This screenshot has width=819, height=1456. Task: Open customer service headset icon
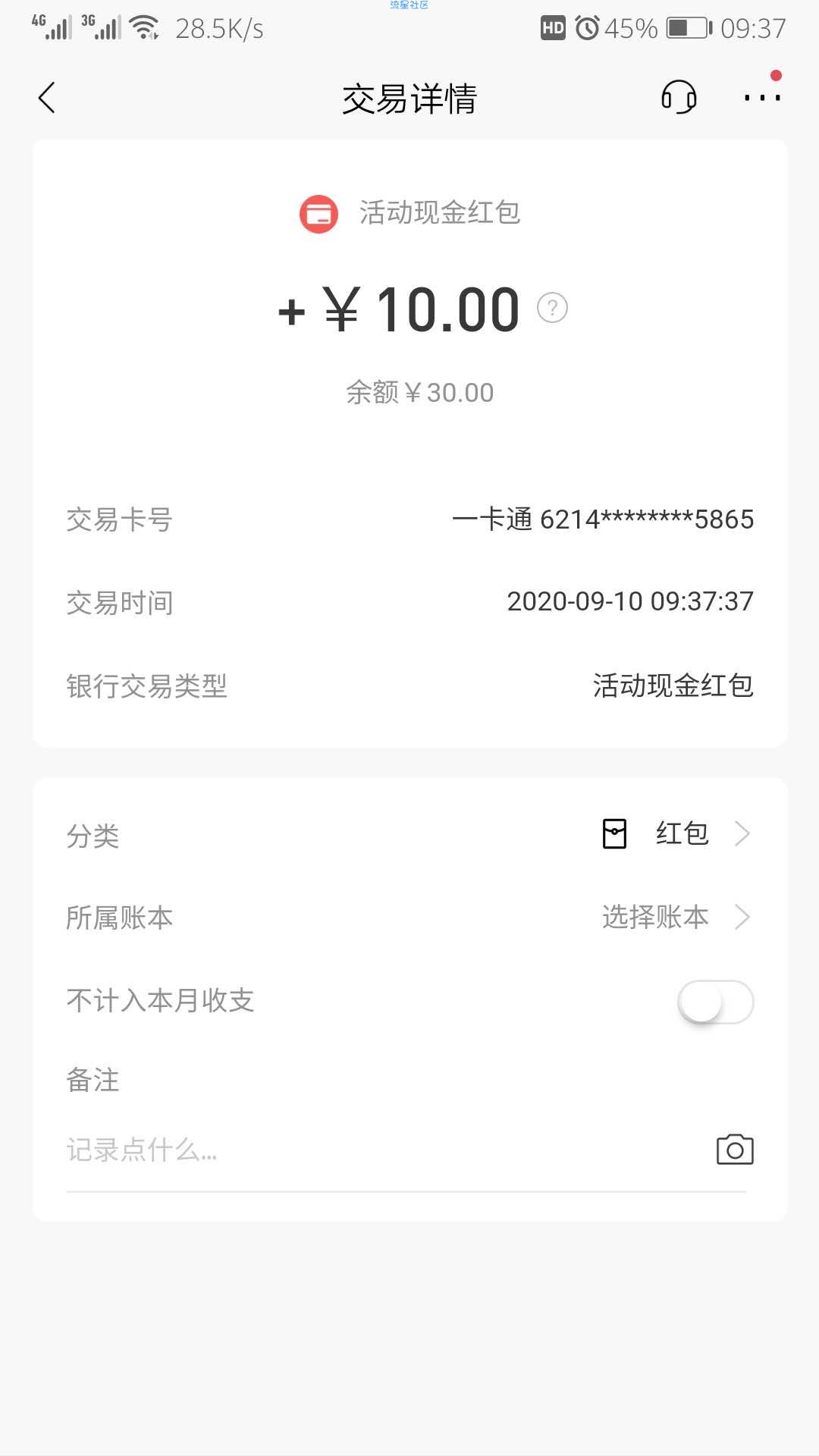[679, 98]
